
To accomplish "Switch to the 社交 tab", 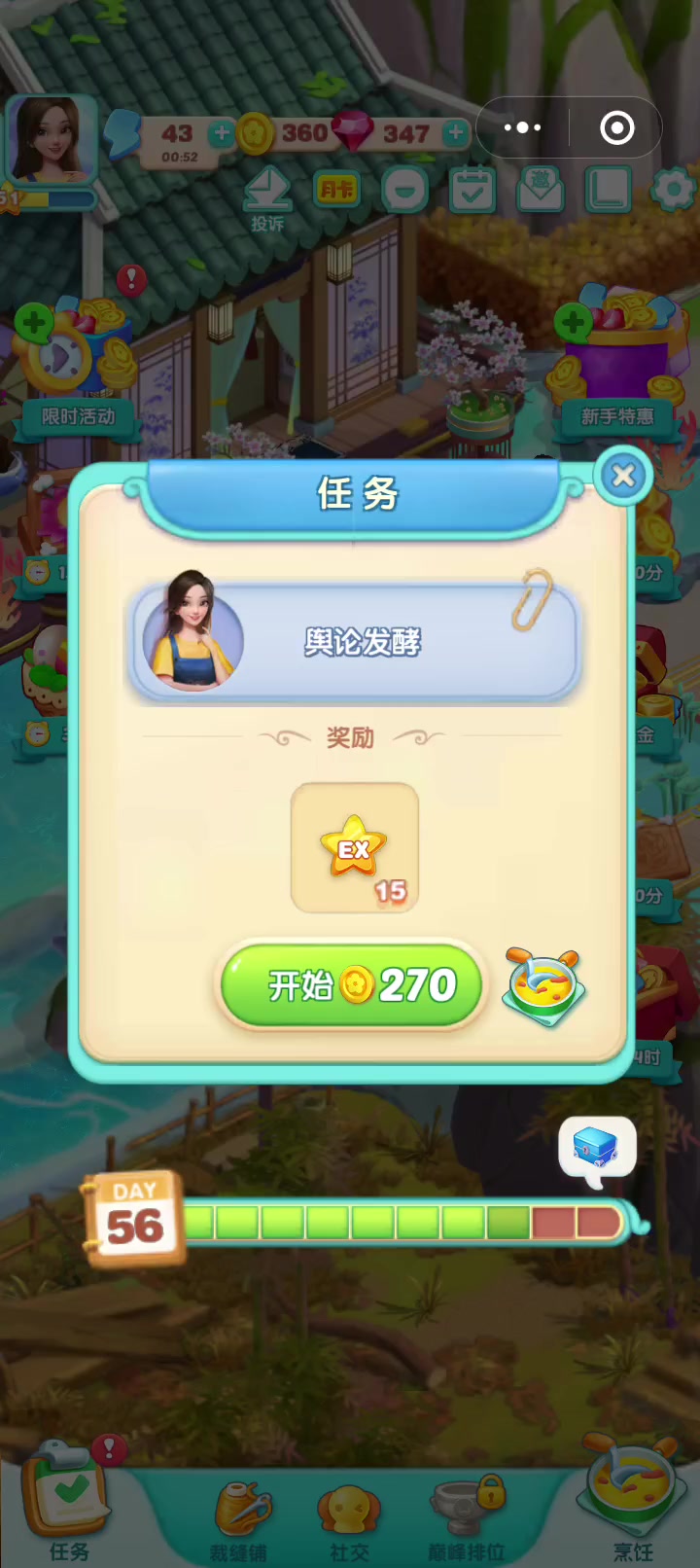I will click(x=349, y=1522).
